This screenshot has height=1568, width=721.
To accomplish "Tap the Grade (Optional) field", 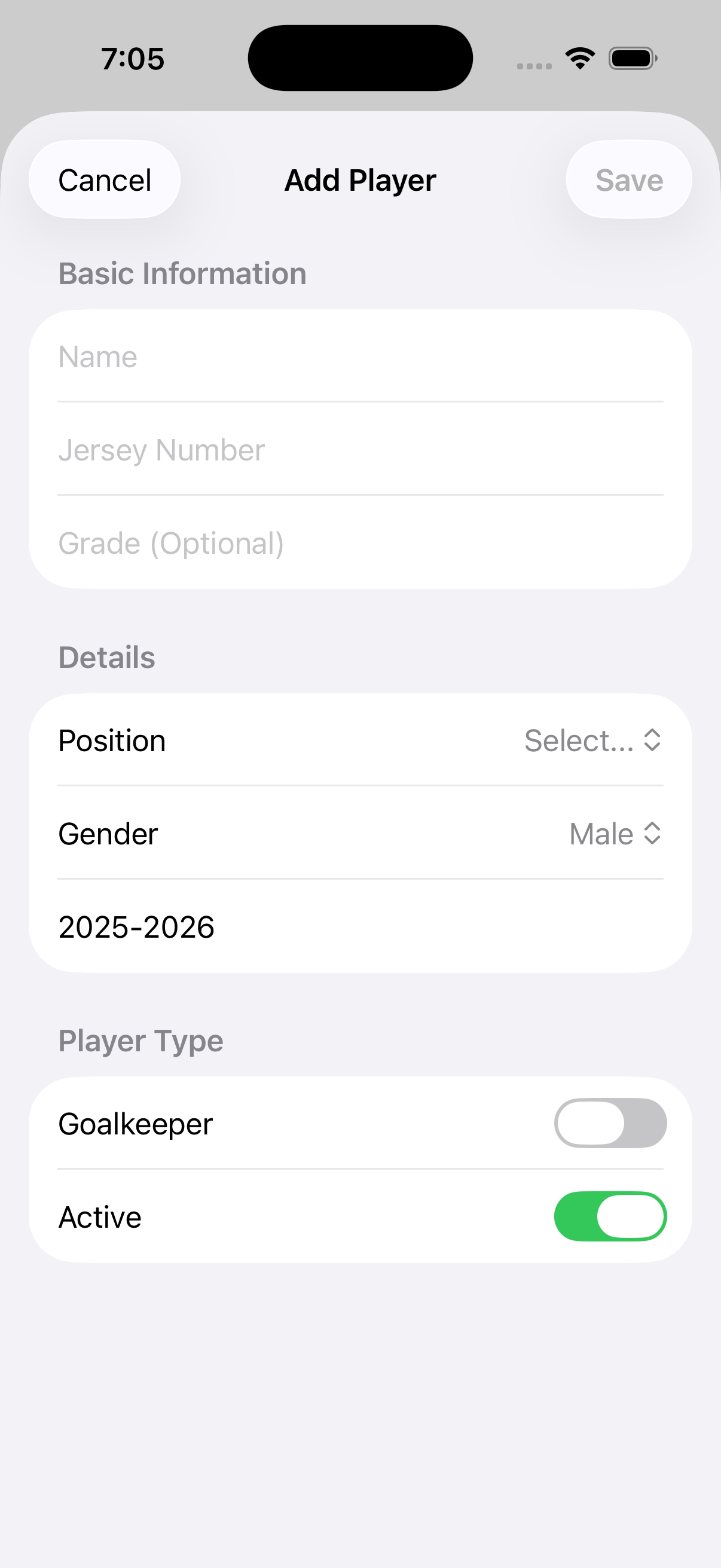I will (360, 543).
